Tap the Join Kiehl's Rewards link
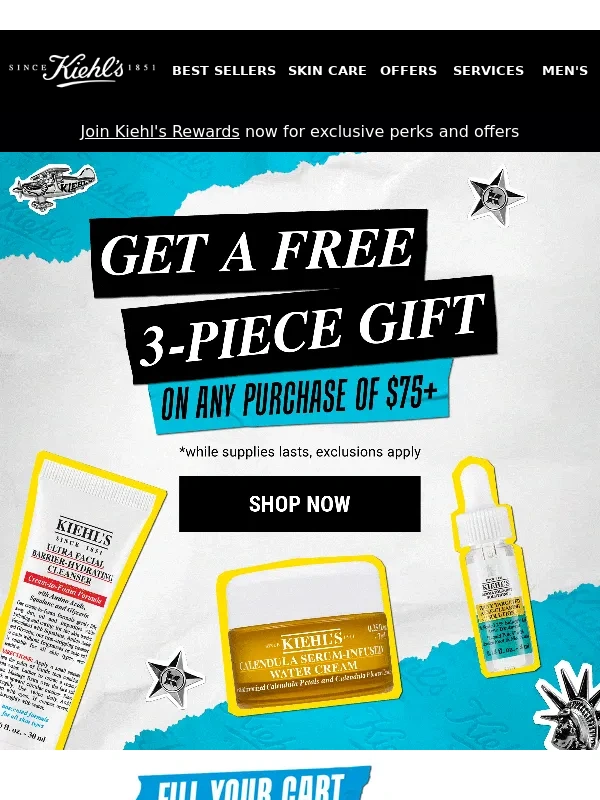The image size is (600, 800). (160, 131)
